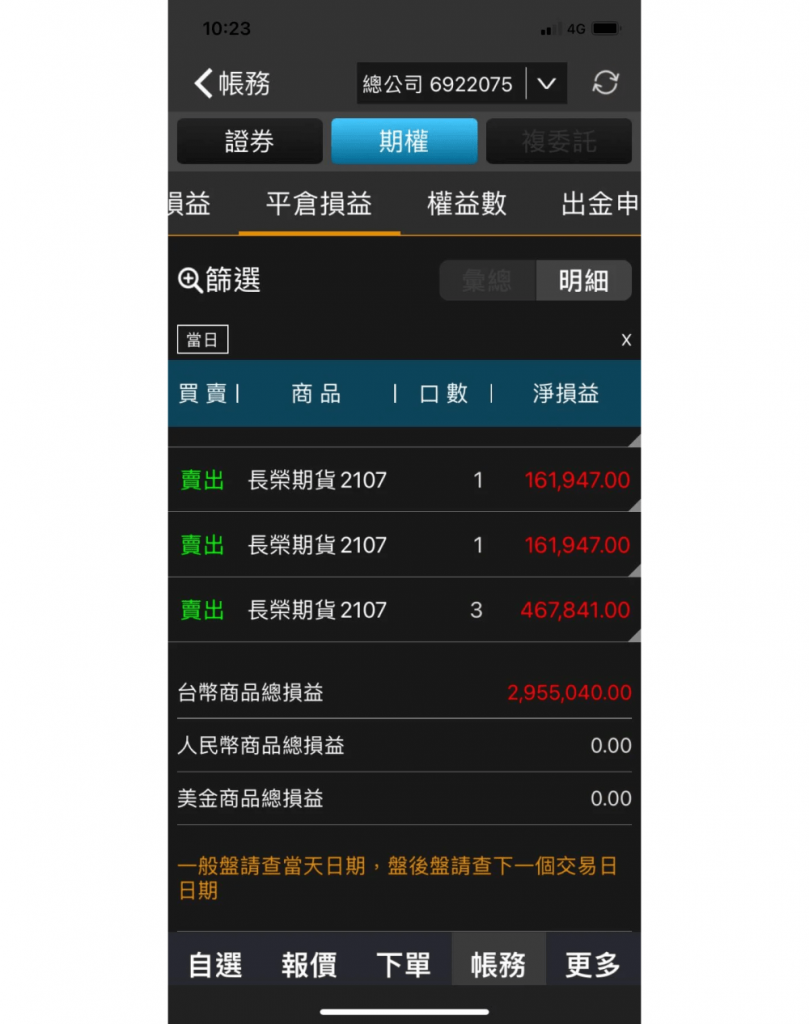The width and height of the screenshot is (809, 1024).
Task: Open the 權益數 tab
Action: click(x=467, y=204)
